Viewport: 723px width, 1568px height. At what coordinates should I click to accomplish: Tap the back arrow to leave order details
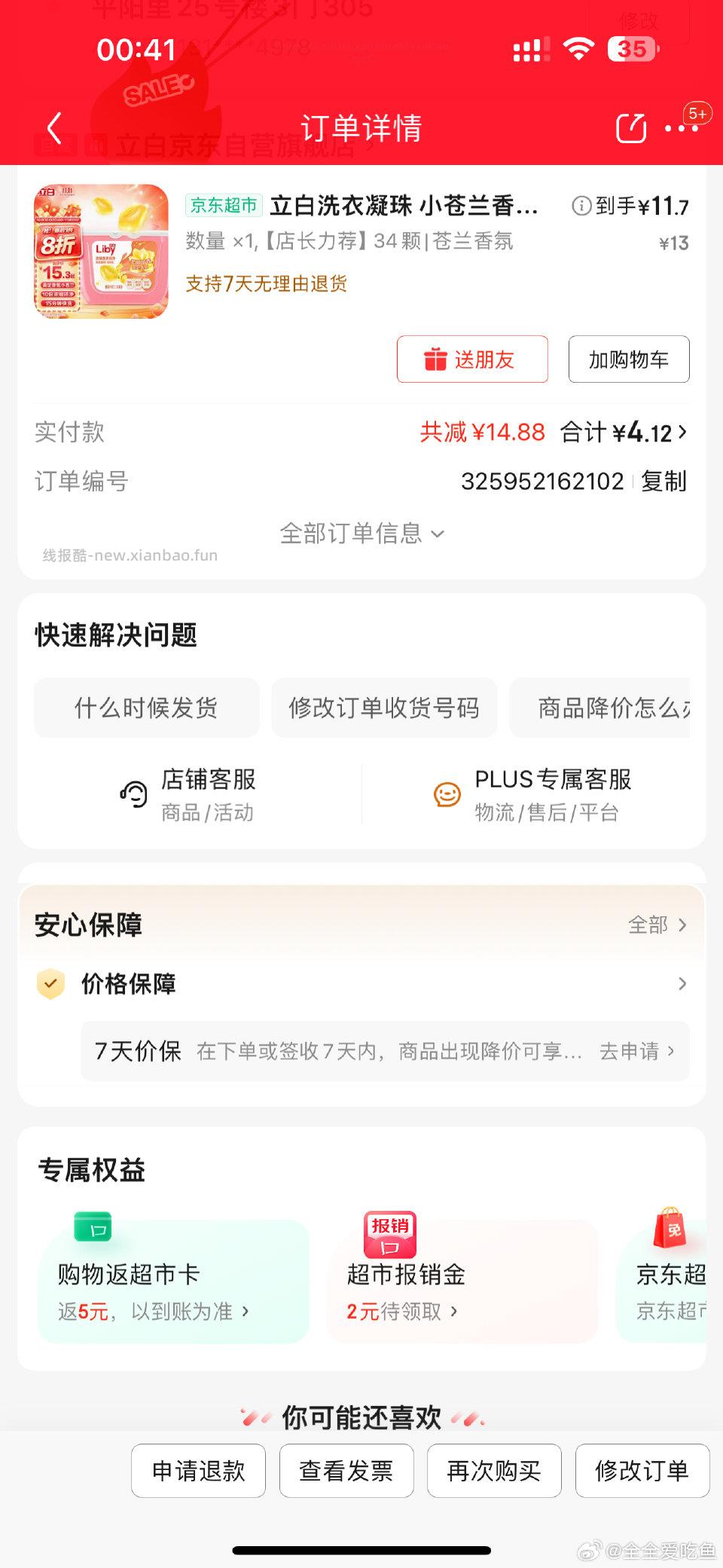52,128
